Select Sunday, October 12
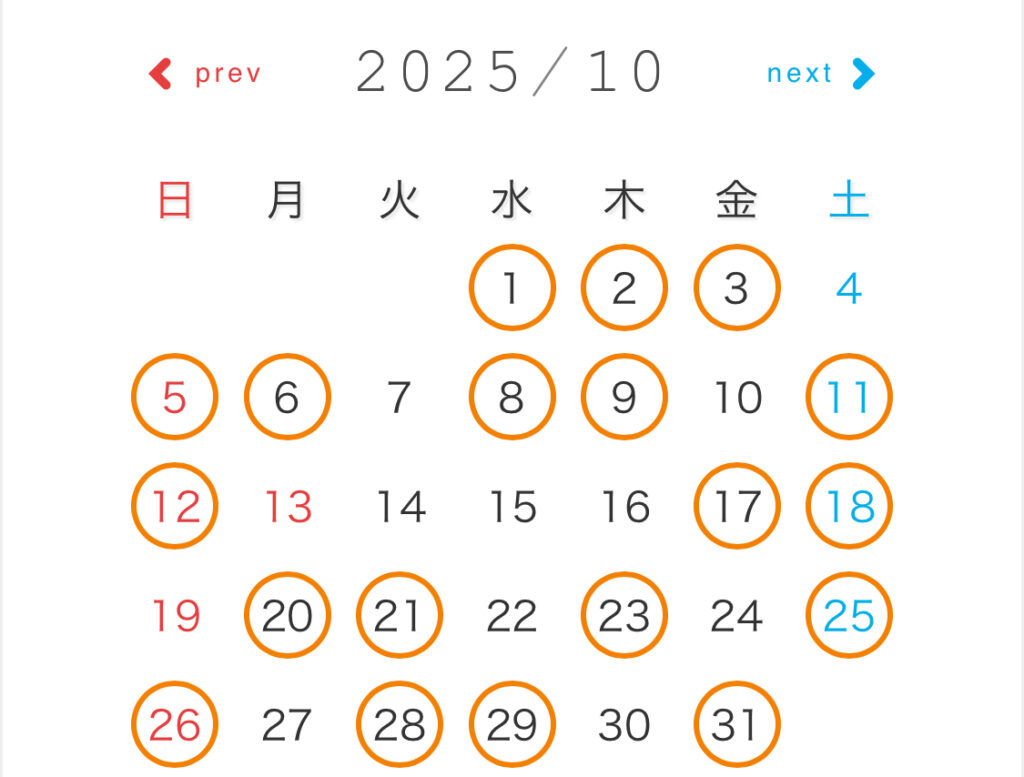The height and width of the screenshot is (777, 1024). tap(174, 506)
